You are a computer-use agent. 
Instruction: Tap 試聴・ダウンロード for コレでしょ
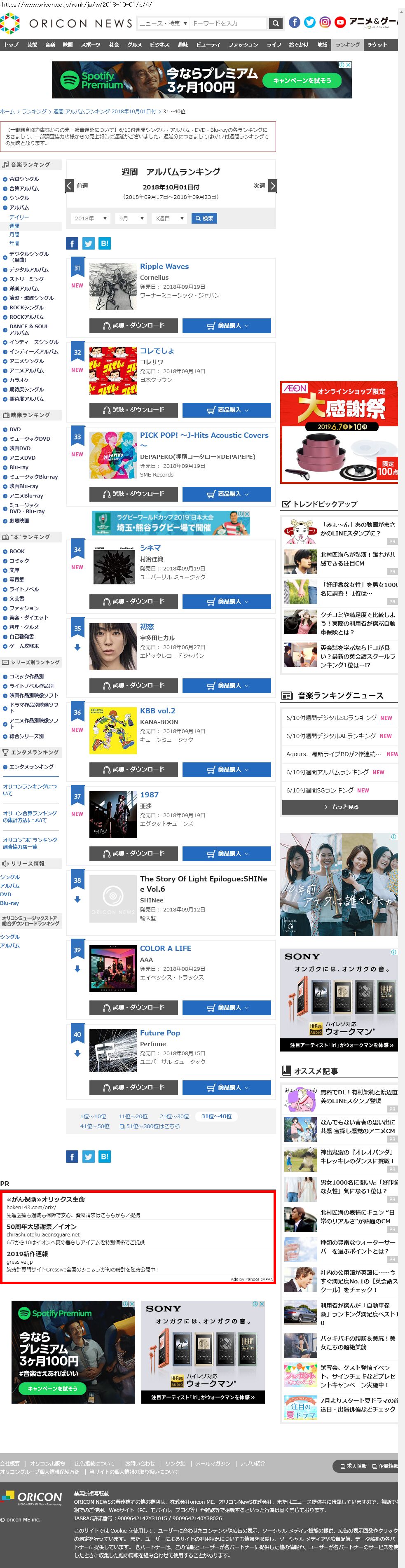tap(133, 410)
